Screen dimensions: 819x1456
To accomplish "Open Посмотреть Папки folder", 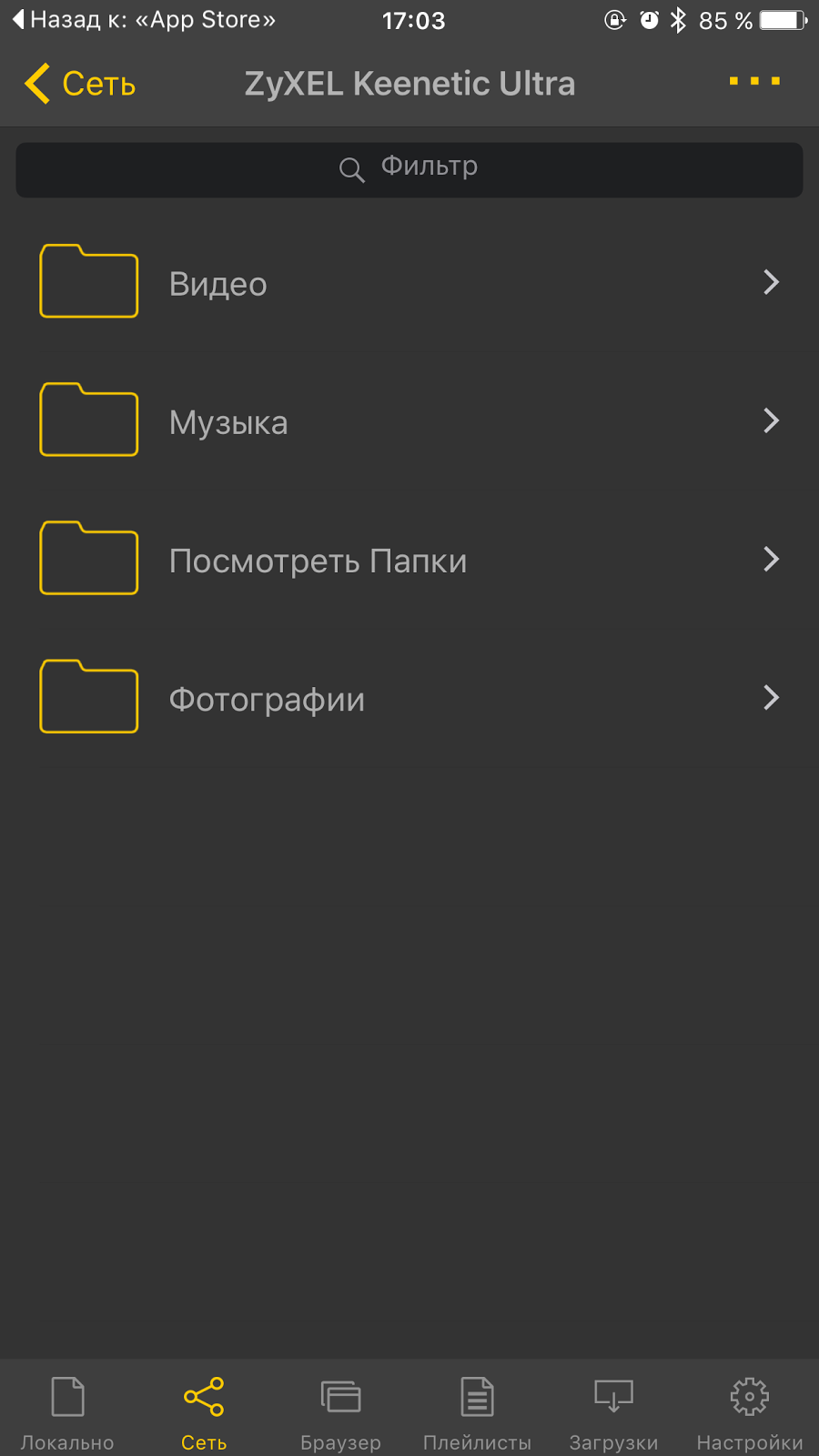I will [x=409, y=560].
